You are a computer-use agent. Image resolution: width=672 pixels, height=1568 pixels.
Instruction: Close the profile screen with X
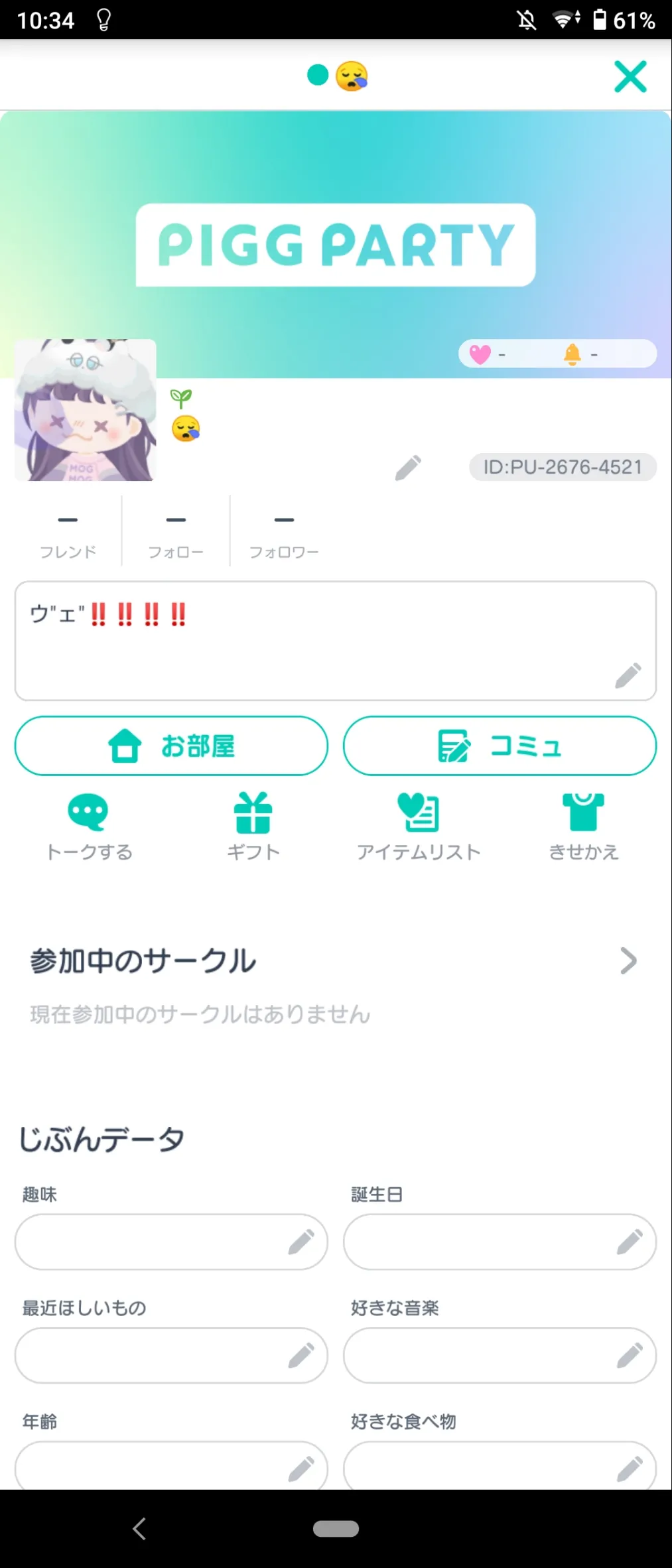(630, 76)
